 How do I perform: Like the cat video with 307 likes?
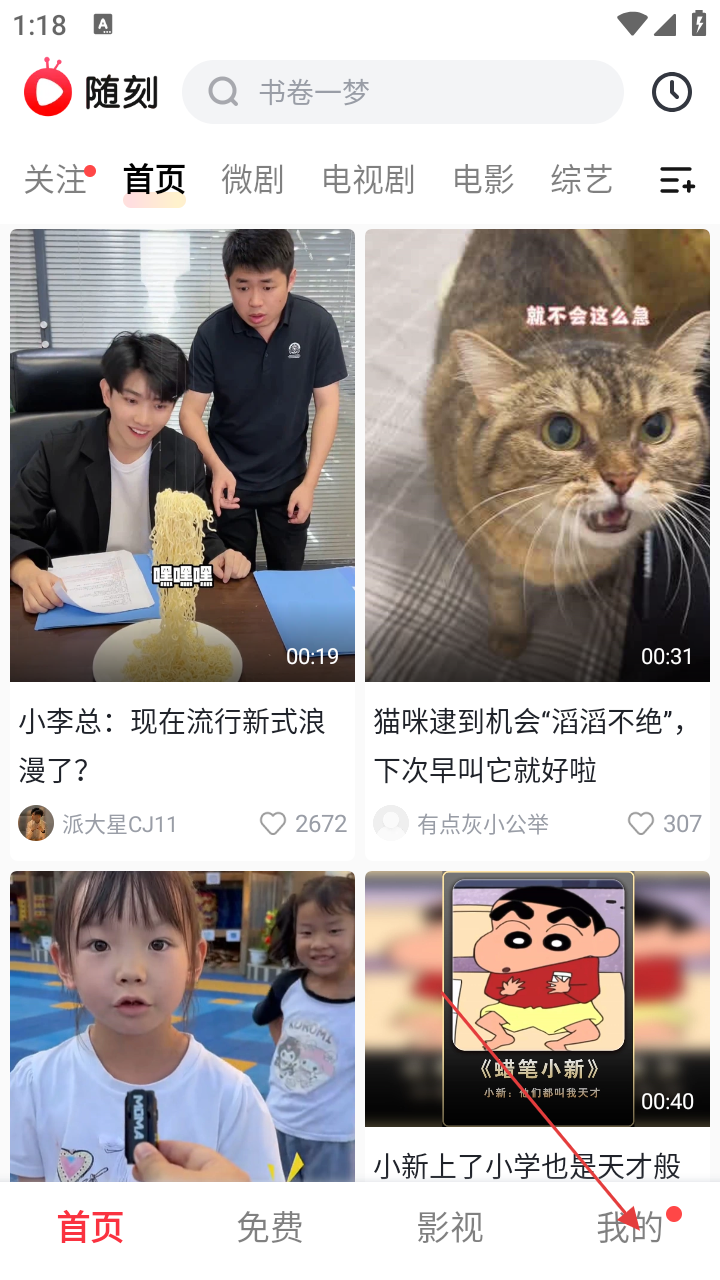click(641, 824)
